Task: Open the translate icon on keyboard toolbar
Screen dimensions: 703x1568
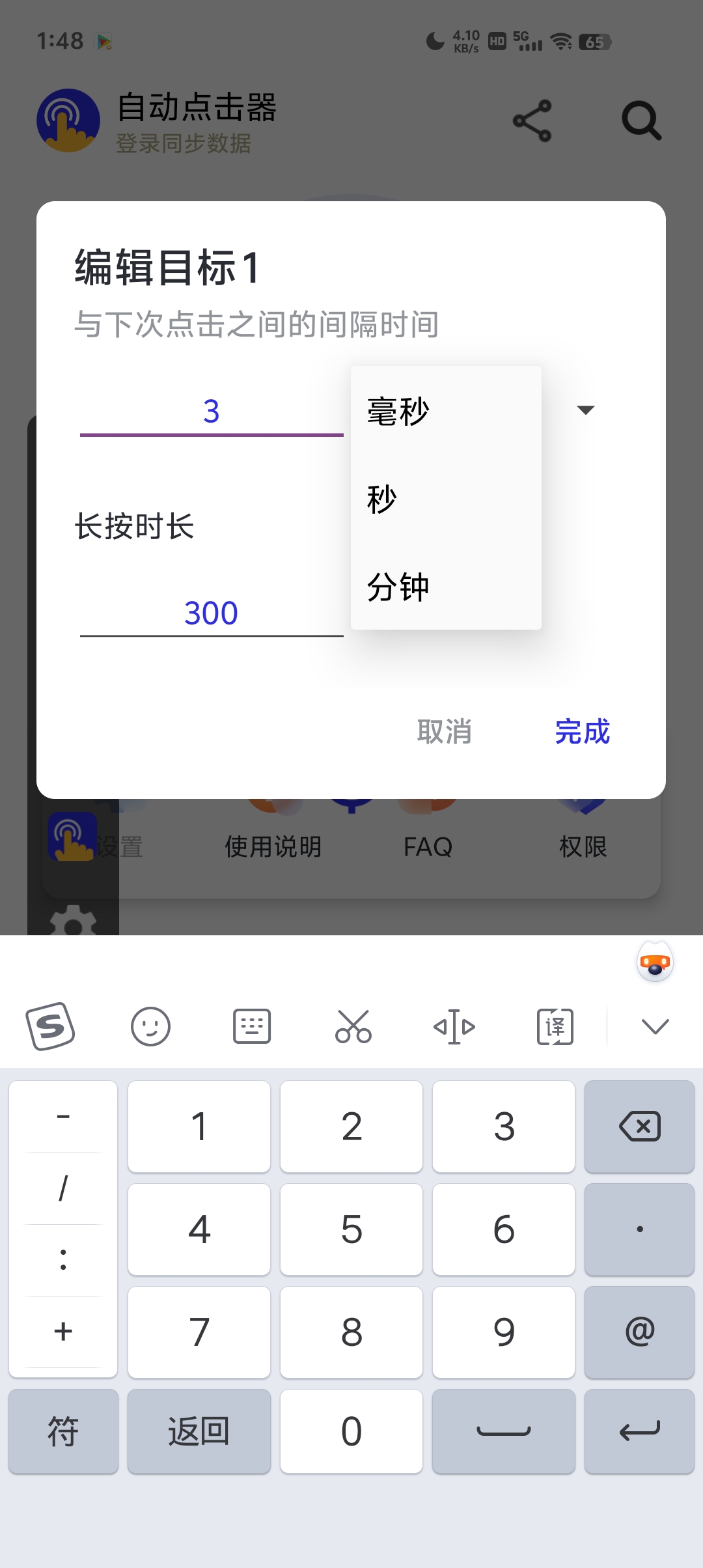Action: pos(554,1026)
